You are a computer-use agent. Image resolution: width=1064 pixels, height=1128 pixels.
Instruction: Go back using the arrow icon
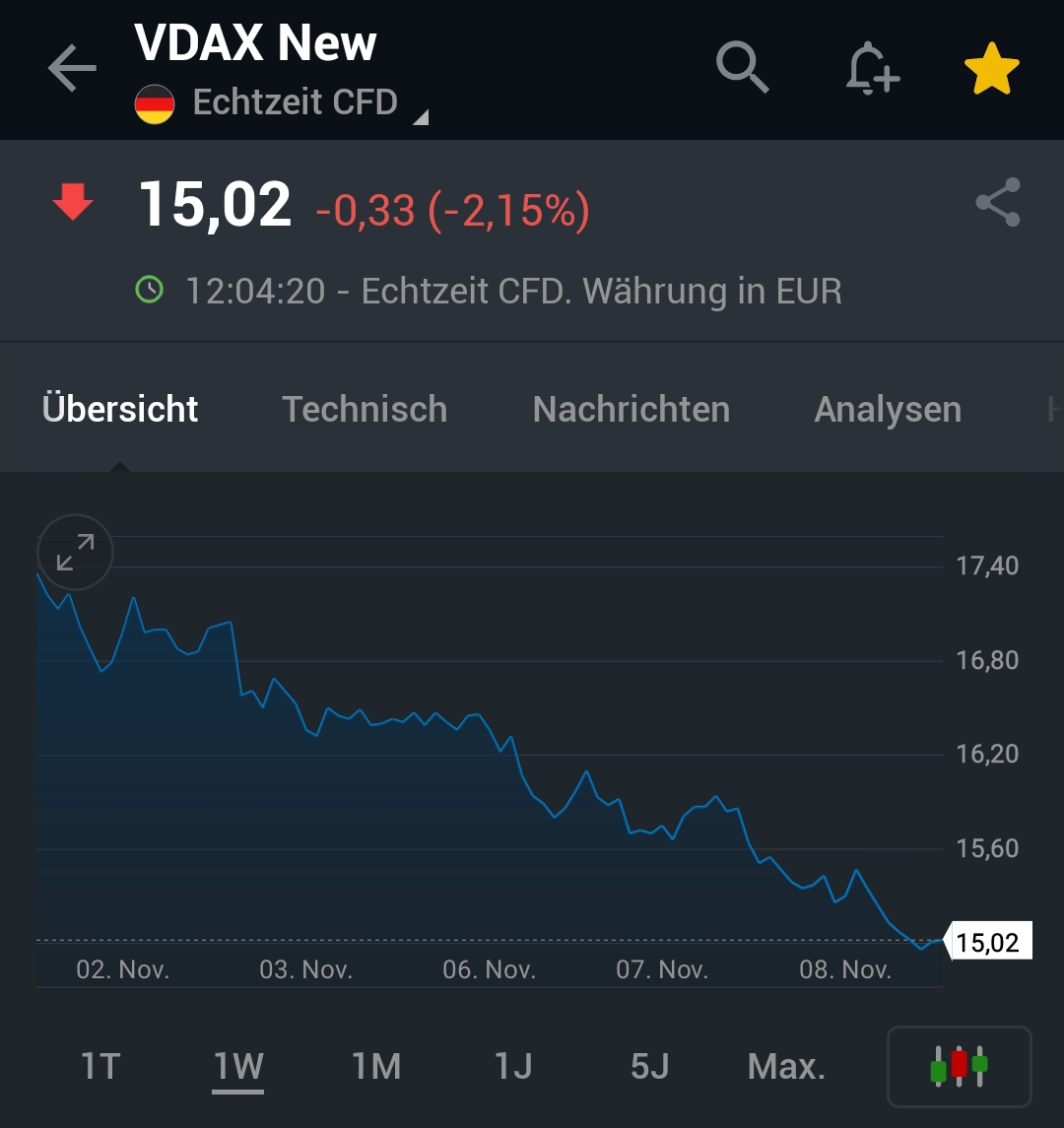[x=72, y=69]
